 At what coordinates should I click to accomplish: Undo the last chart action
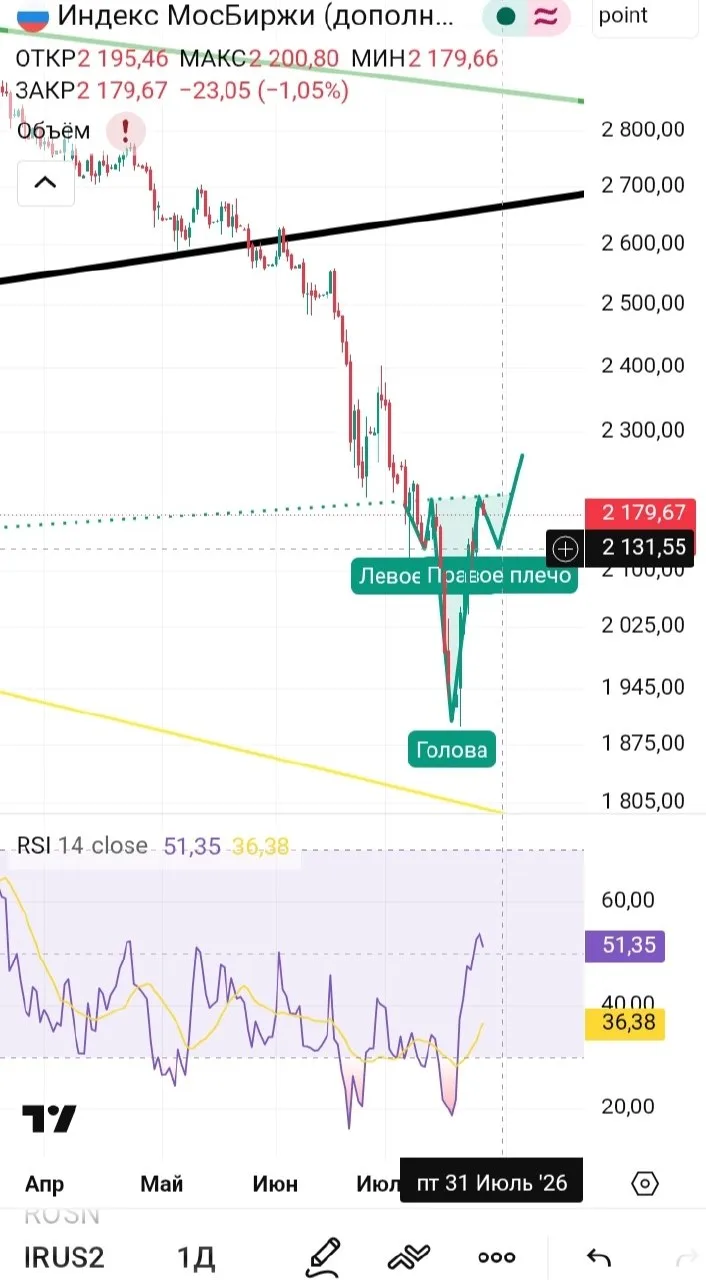click(x=598, y=1257)
